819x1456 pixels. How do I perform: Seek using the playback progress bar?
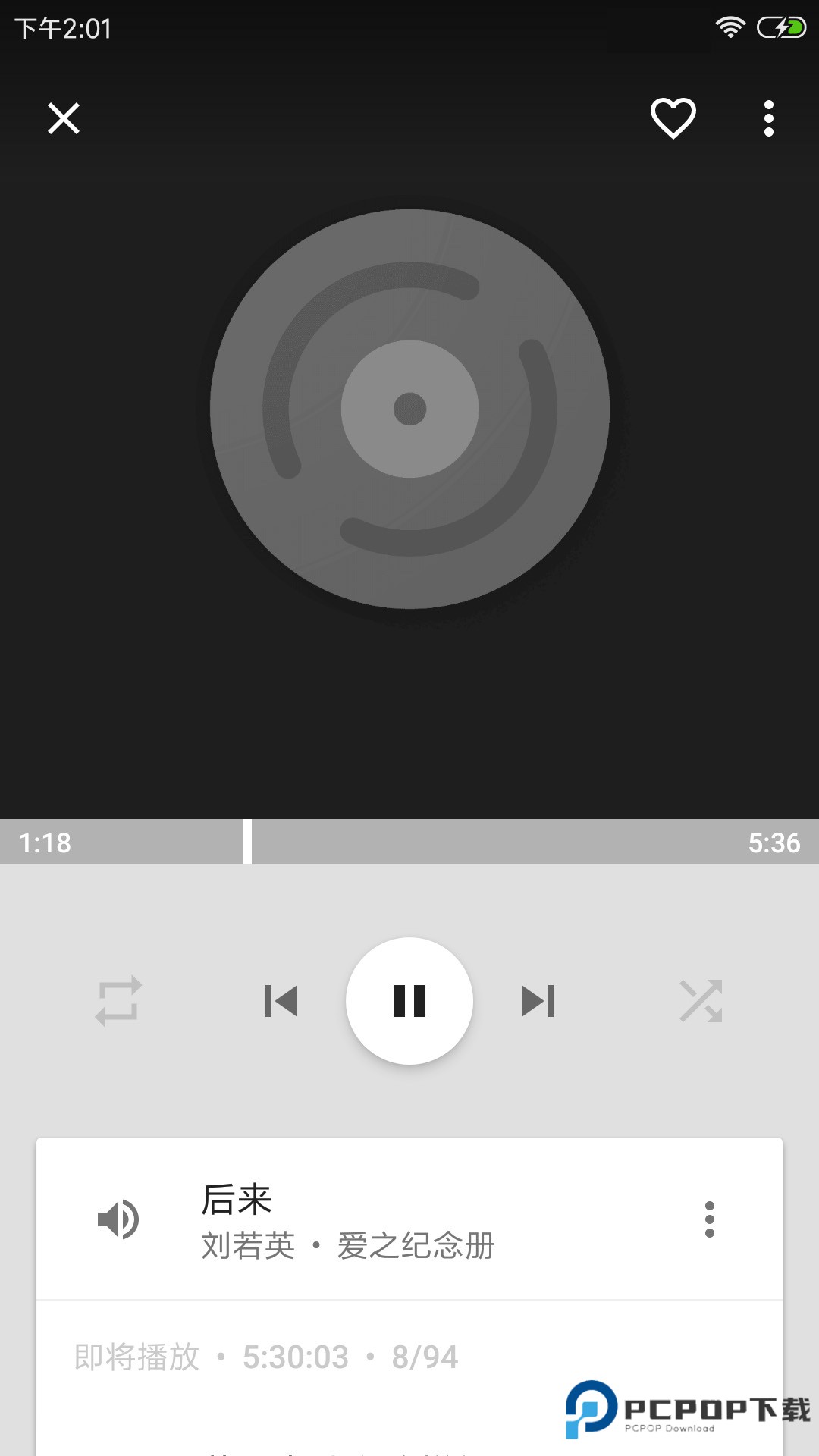point(409,842)
